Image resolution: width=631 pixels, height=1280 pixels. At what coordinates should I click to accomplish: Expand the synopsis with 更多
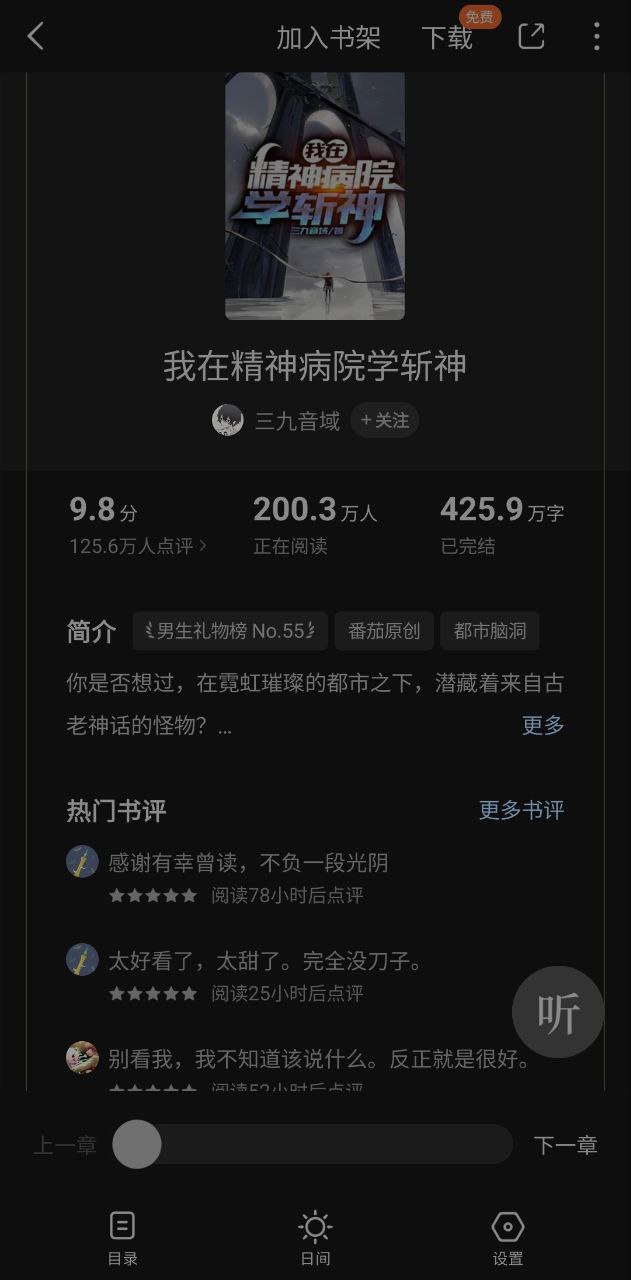(543, 725)
